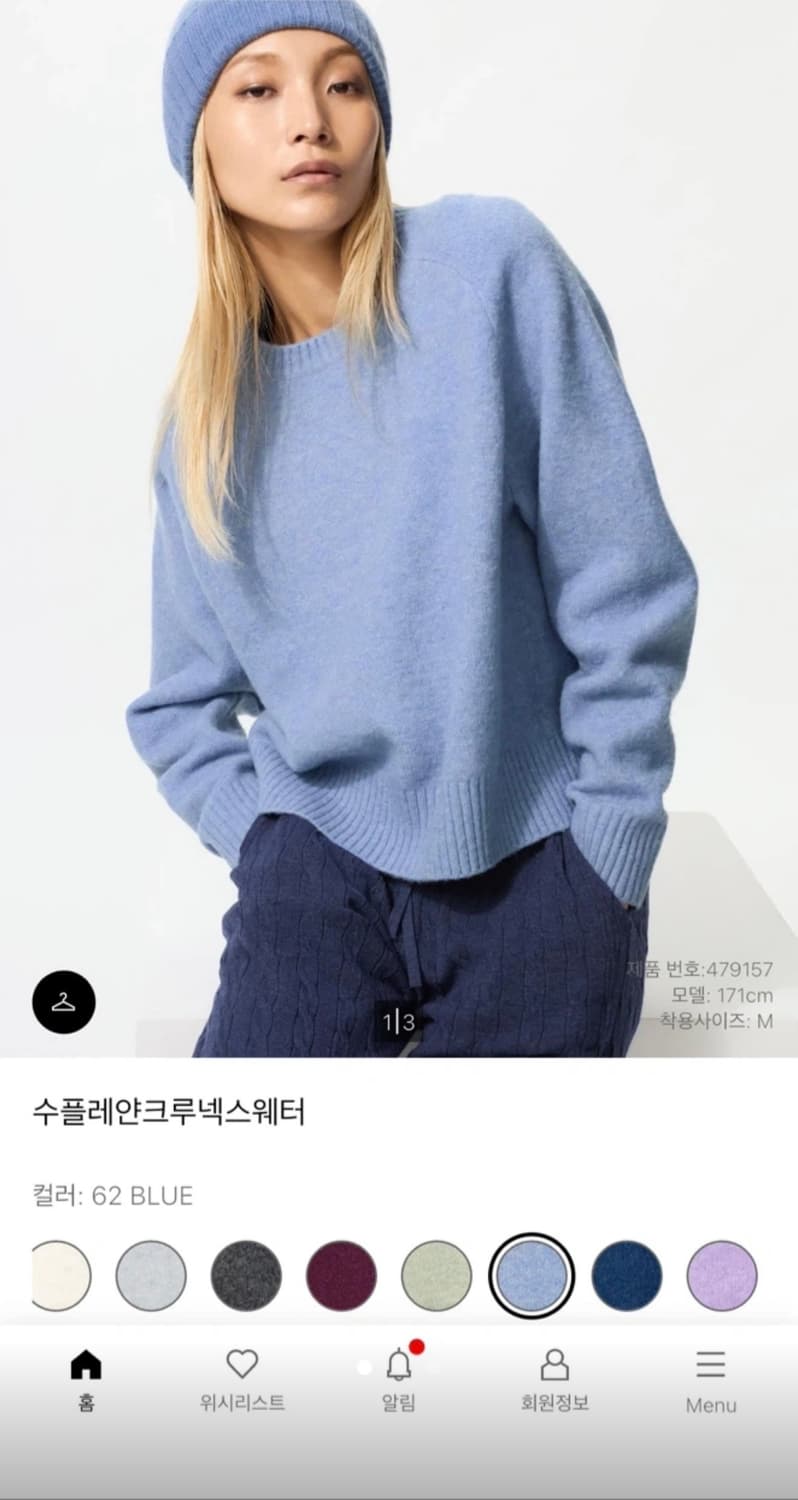The image size is (798, 1500).
Task: Tap the product number 479157 text
Action: 700,968
